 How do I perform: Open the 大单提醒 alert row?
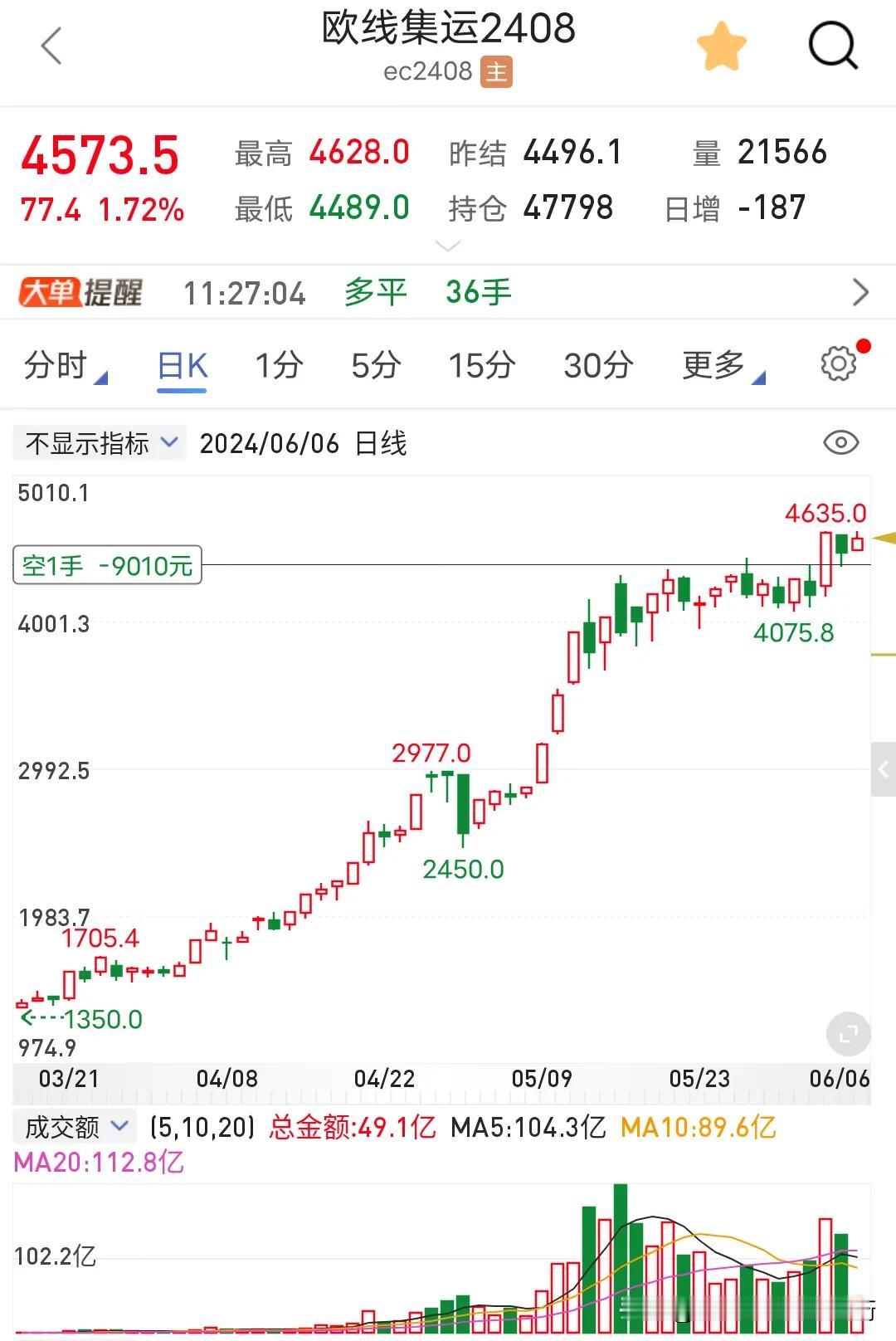tap(448, 292)
